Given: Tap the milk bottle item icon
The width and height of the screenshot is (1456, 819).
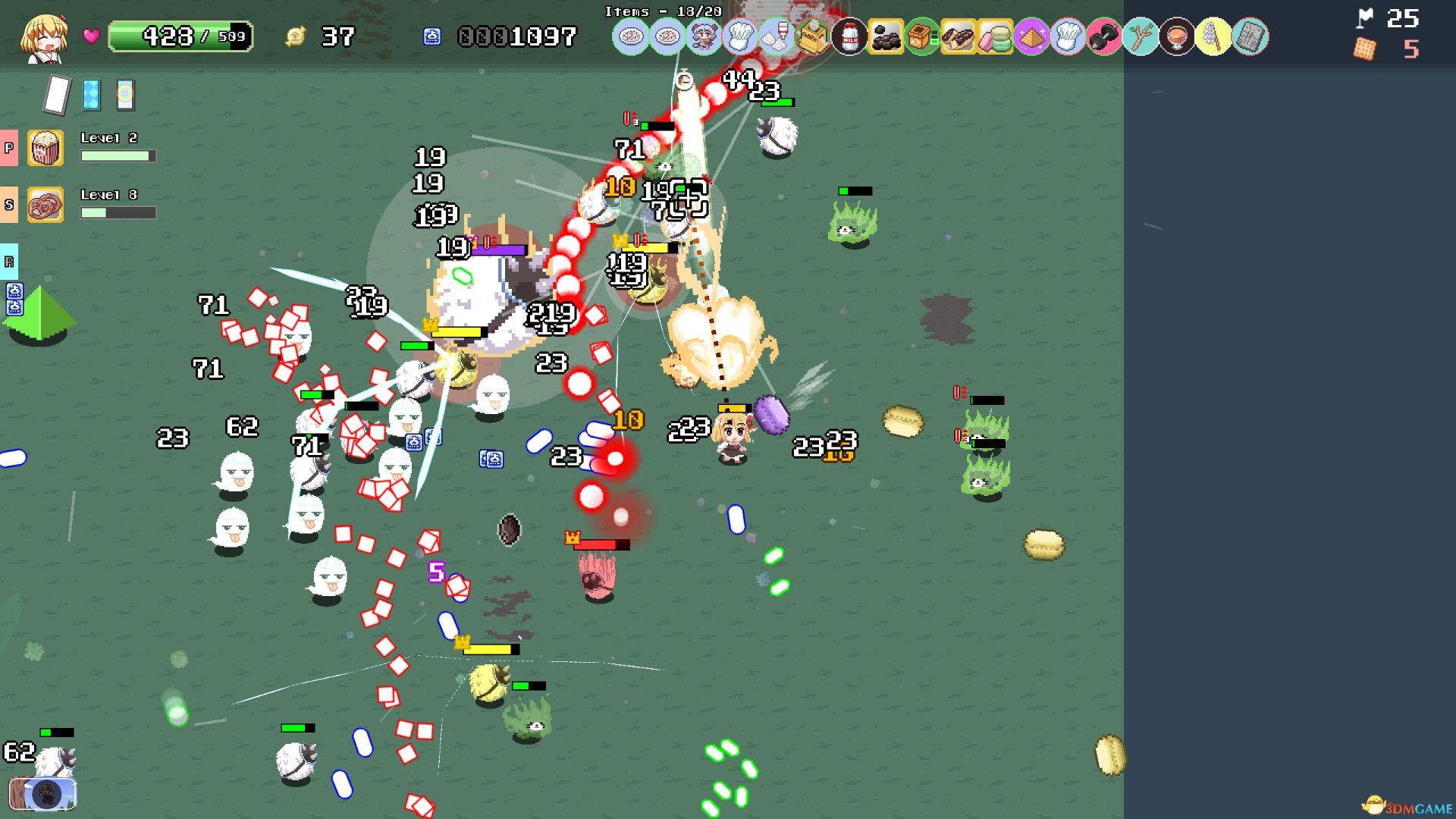Looking at the screenshot, I should tap(849, 36).
